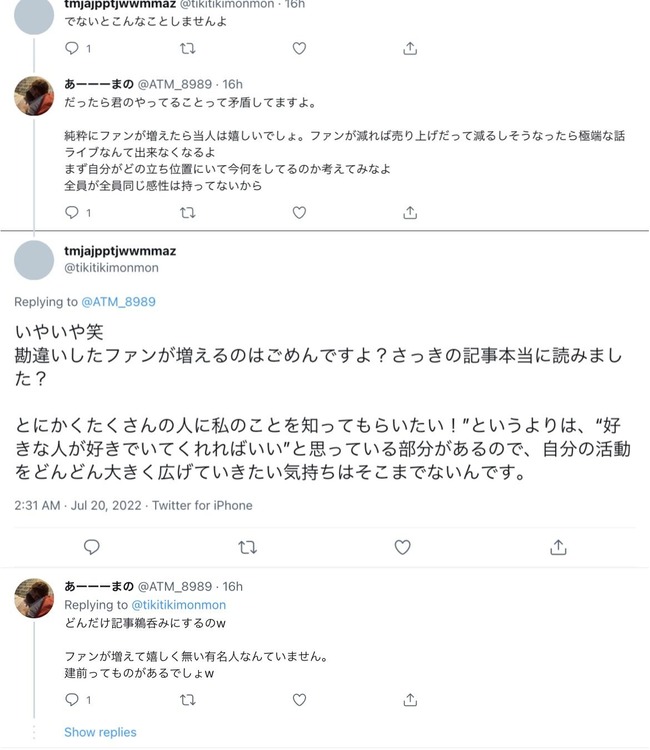Like the main tweet from Jul 20, 2022
The image size is (650, 750).
coord(402,547)
